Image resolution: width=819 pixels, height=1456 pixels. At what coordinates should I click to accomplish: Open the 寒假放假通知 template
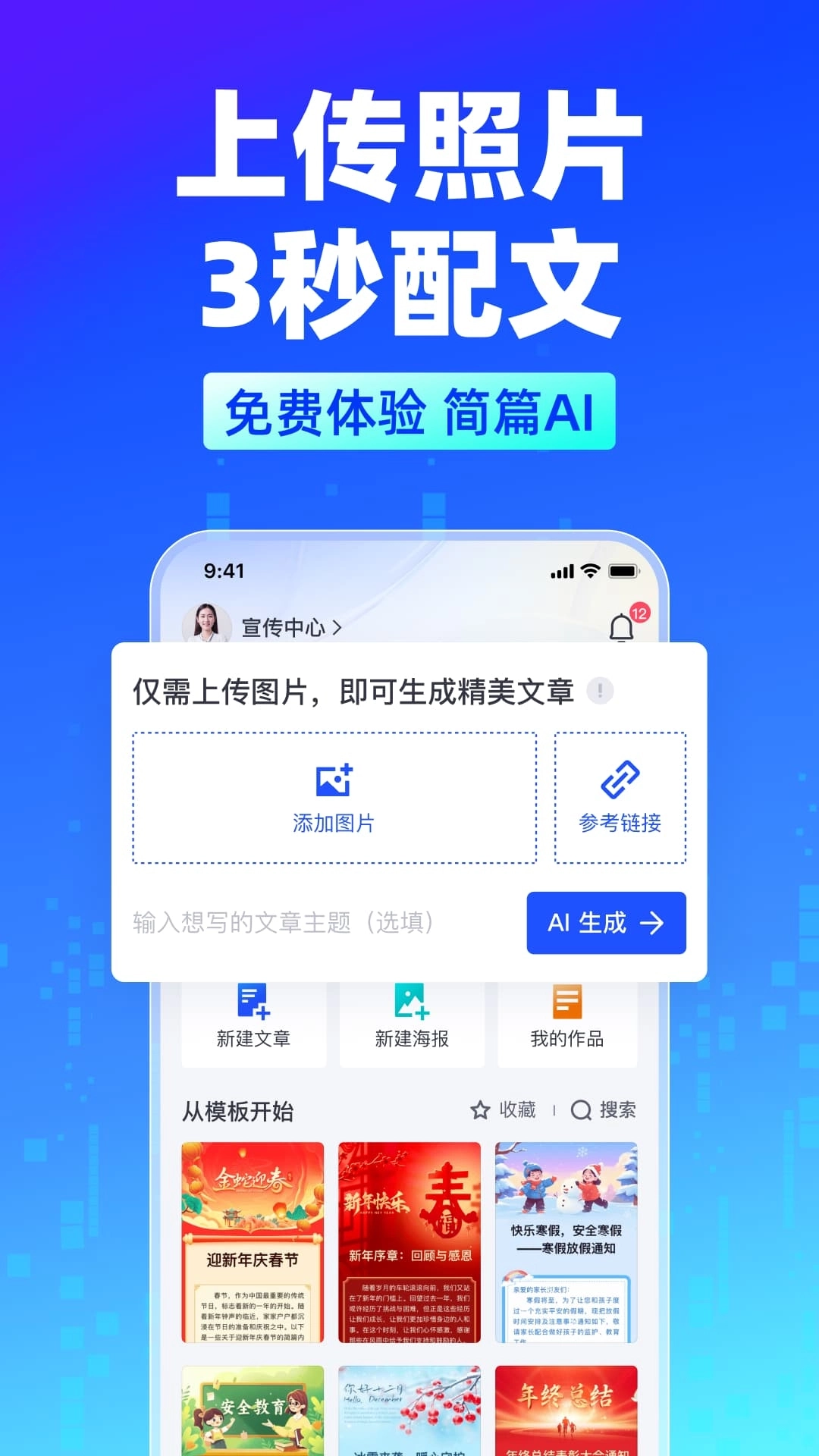click(x=567, y=1244)
